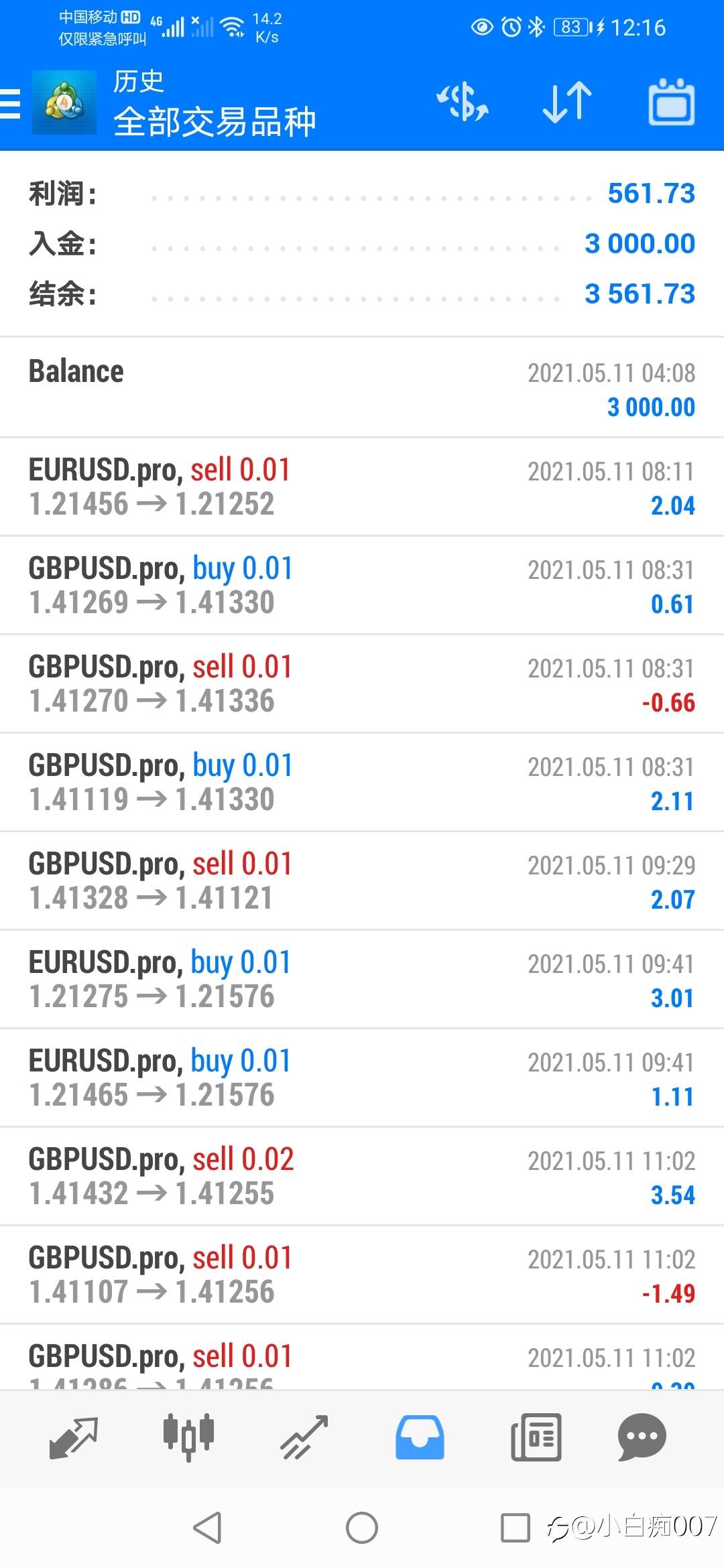Open the side drawer menu
Viewport: 724px width, 1568px height.
click(x=11, y=104)
